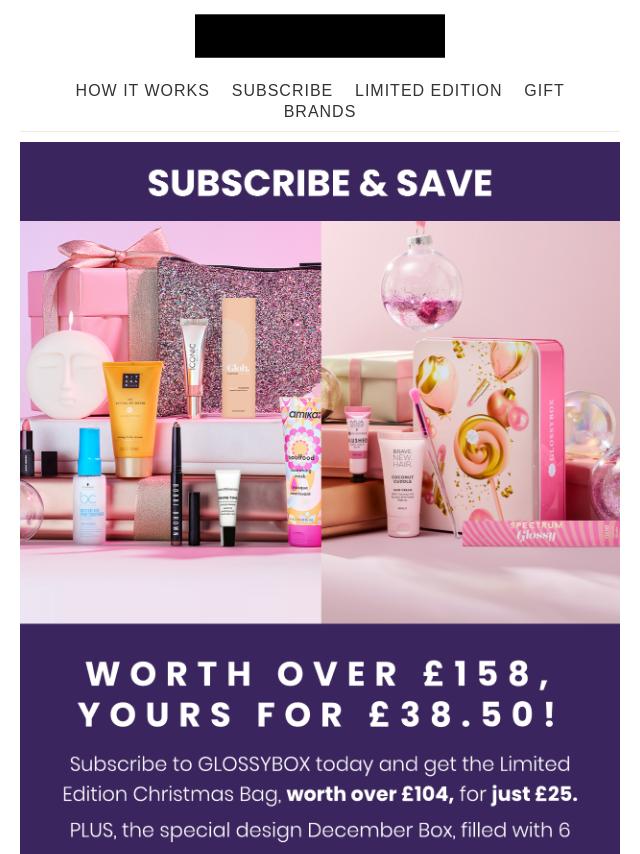640x854 pixels.
Task: Open the HOW IT WORKS link
Action: 142,91
